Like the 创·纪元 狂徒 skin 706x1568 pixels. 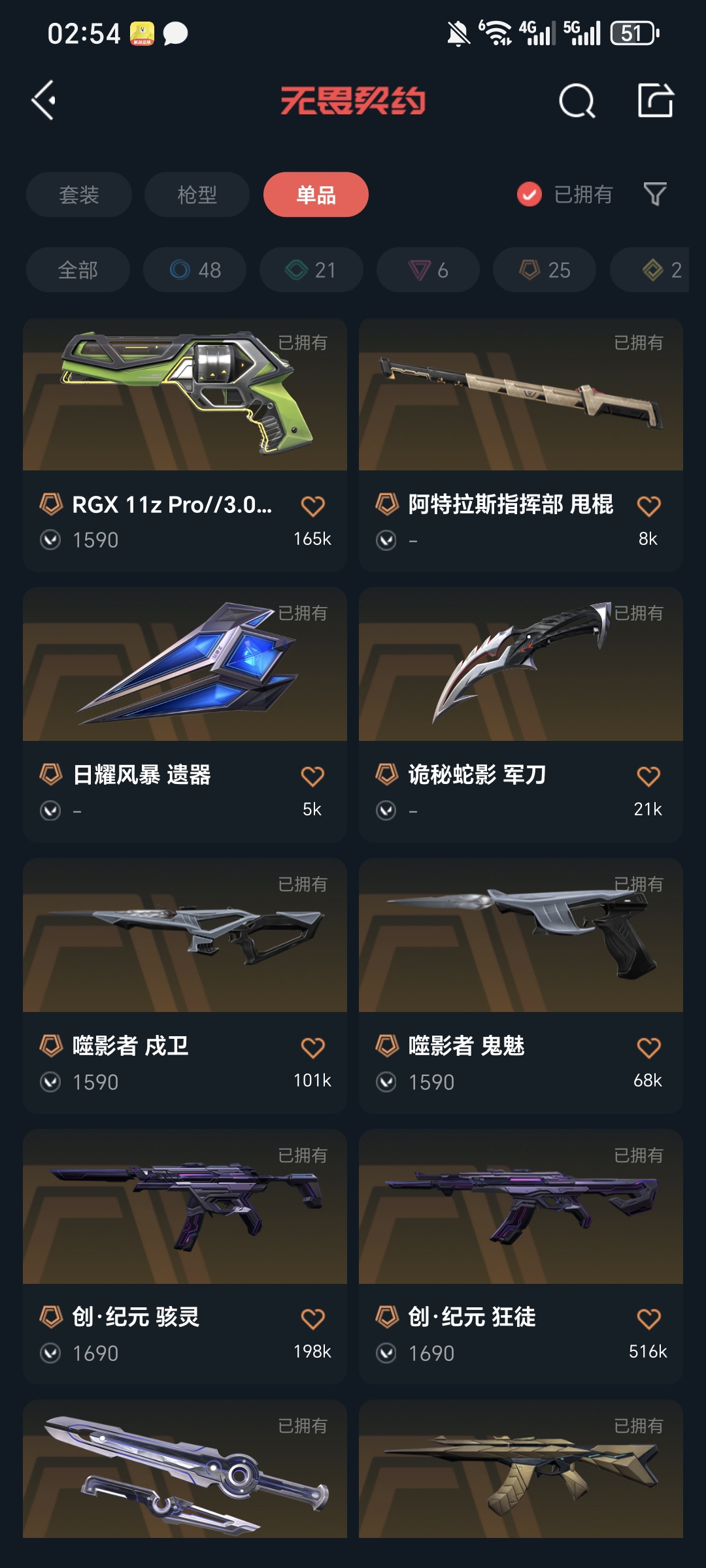648,1319
